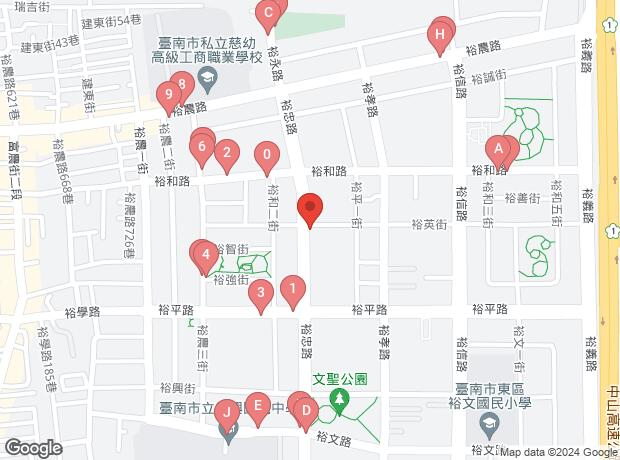The image size is (620, 460).
Task: Select the unlabeled center red pin
Action: (x=310, y=210)
